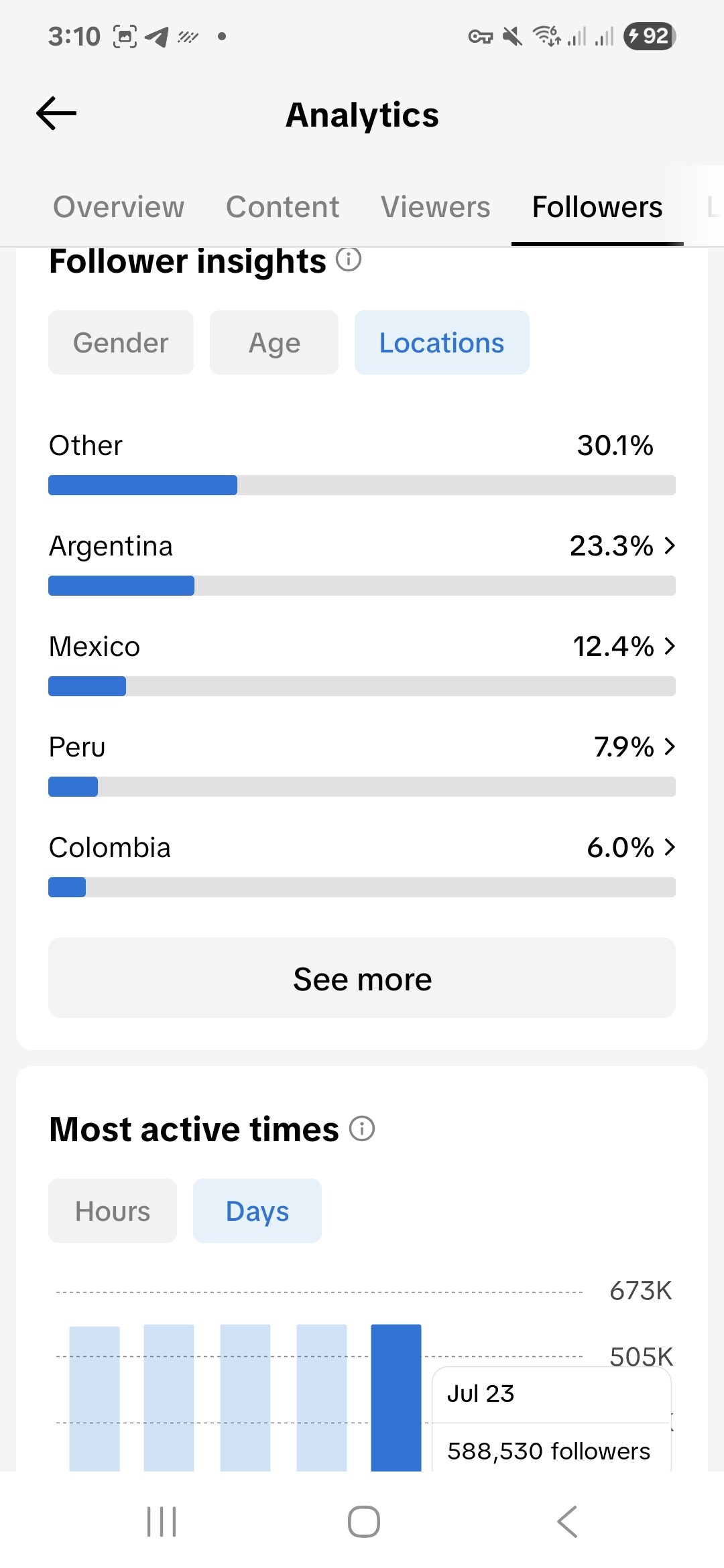Open Argentina location details
724x1568 pixels.
pos(362,562)
